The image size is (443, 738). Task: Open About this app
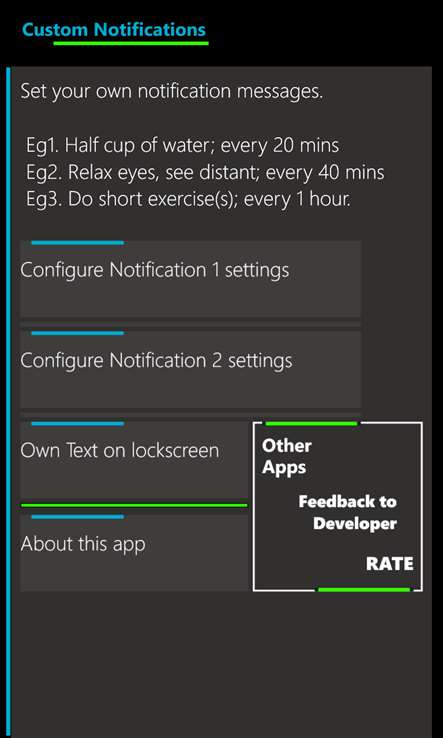134,553
